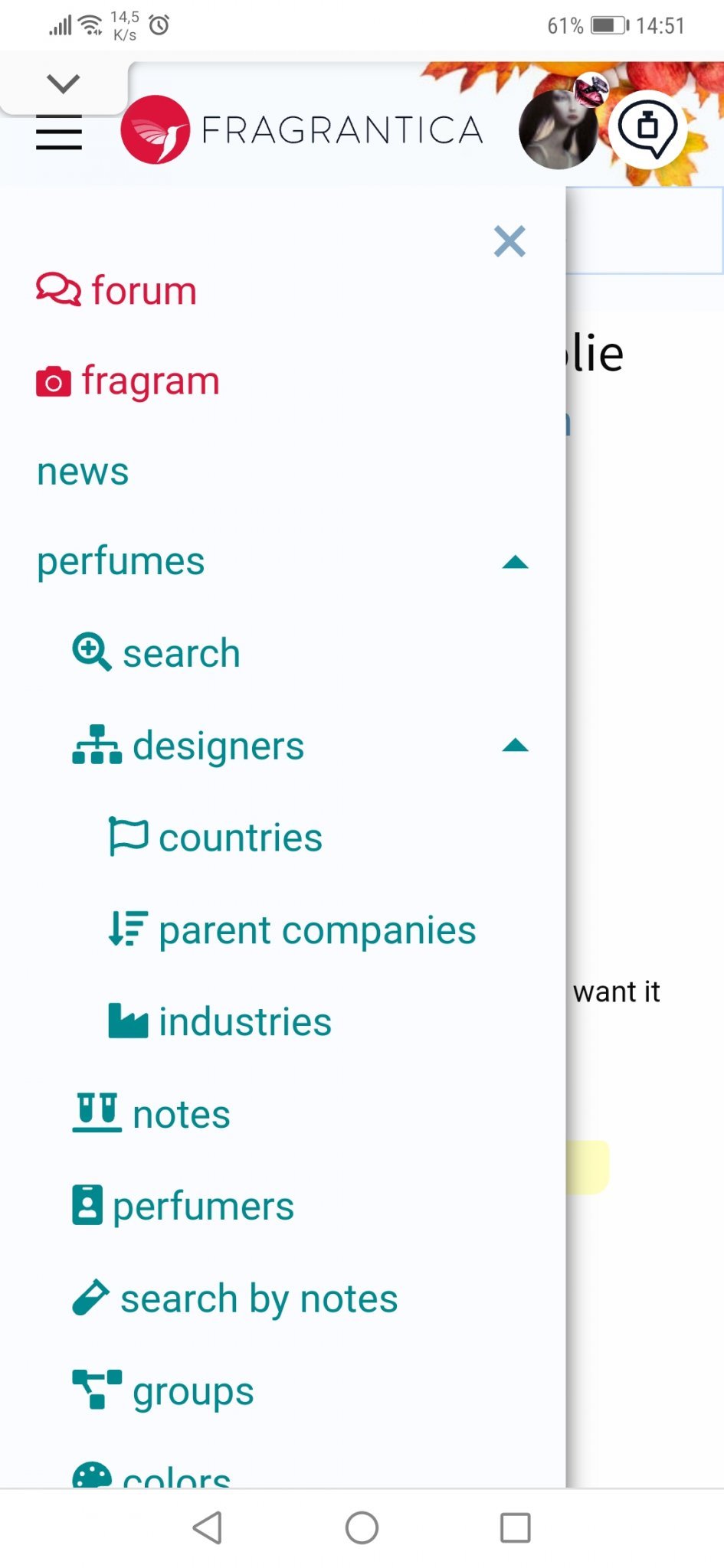Open perfume groups
This screenshot has height=1568, width=724.
(163, 1391)
